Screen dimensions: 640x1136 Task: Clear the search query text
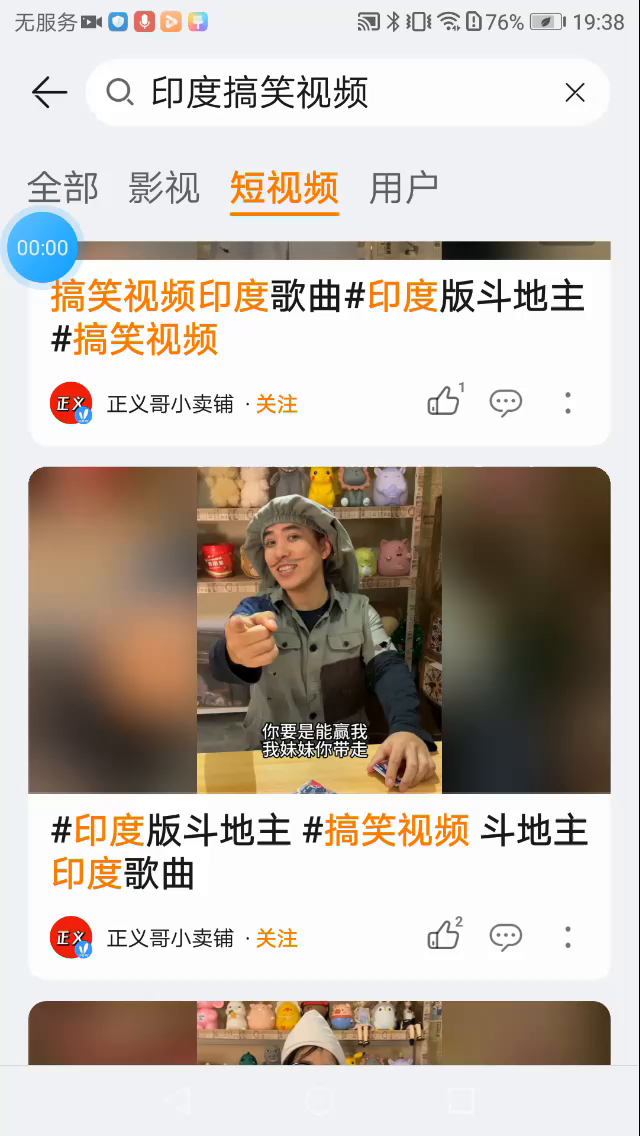[575, 93]
